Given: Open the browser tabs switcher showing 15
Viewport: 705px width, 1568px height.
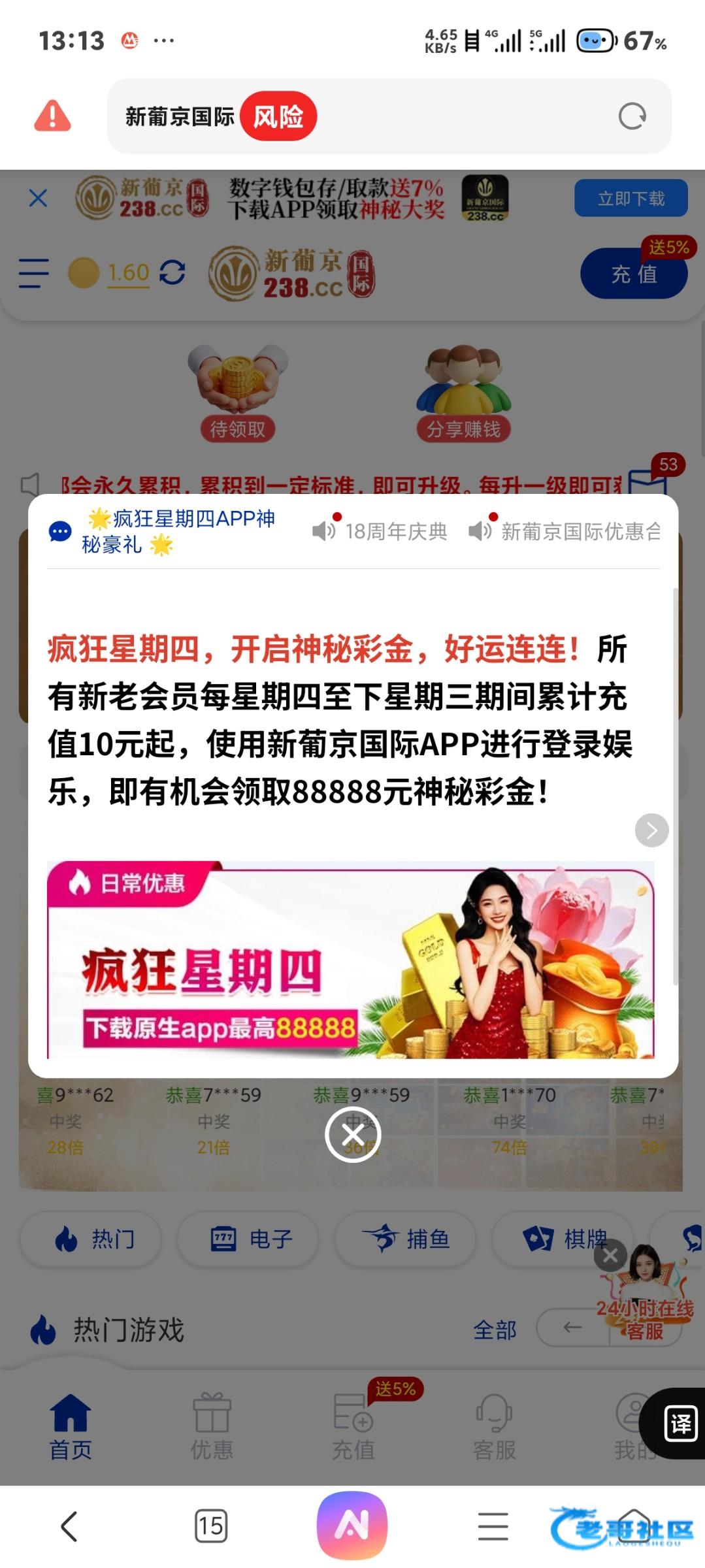Looking at the screenshot, I should 211,1527.
